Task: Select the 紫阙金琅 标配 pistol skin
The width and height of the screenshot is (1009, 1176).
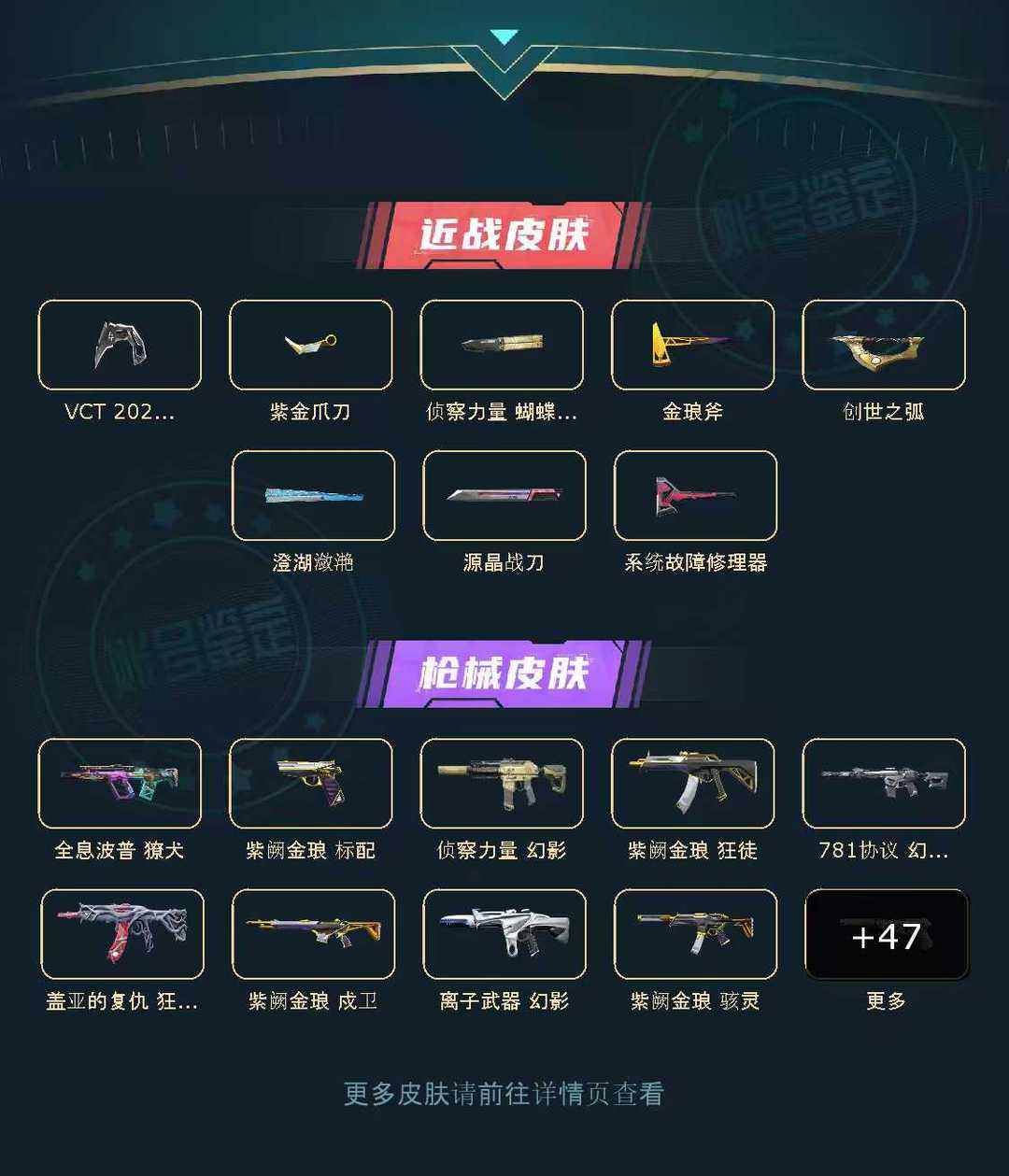Action: click(x=311, y=784)
